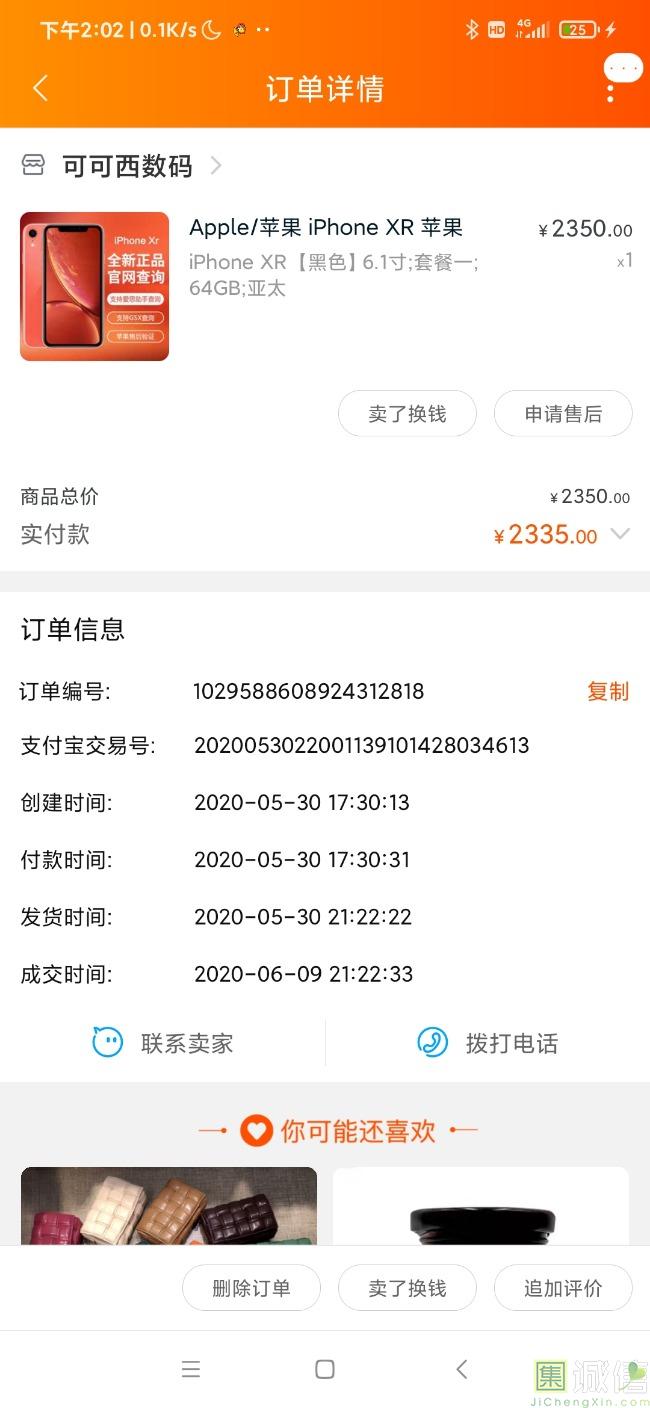Call the seller with 拨打电话
Viewport: 650px width, 1408px height.
pyautogui.click(x=488, y=1043)
